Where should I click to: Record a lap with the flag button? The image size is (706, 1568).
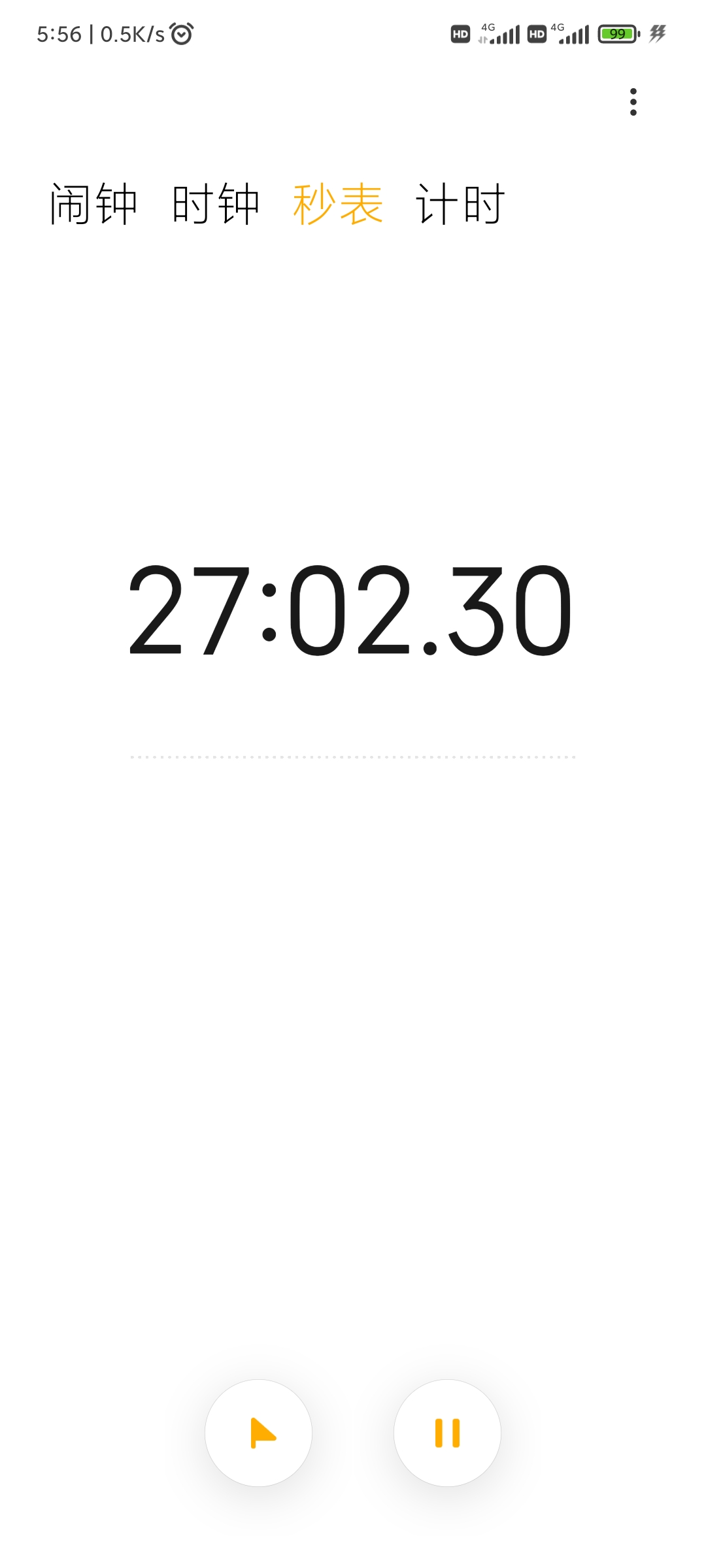pos(258,1433)
